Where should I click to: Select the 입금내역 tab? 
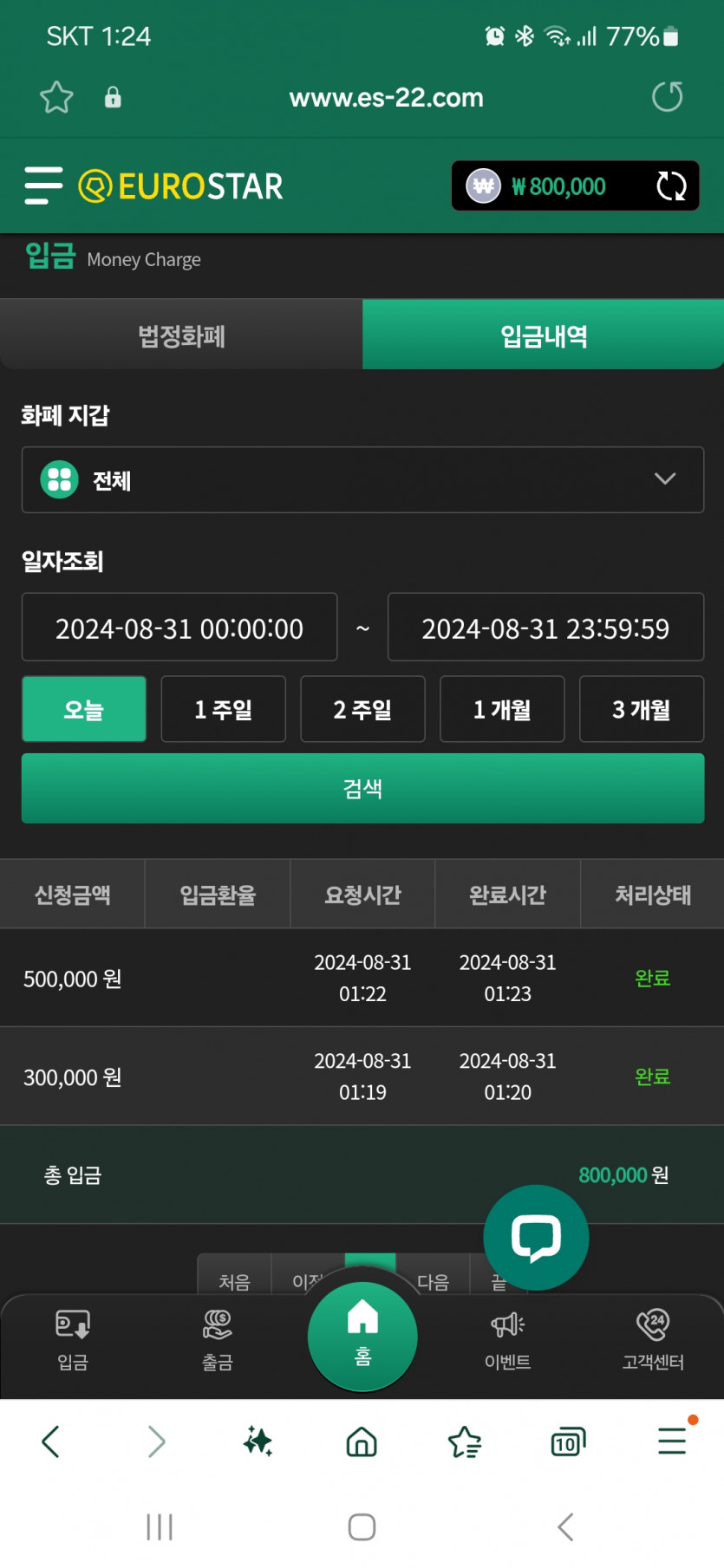544,335
